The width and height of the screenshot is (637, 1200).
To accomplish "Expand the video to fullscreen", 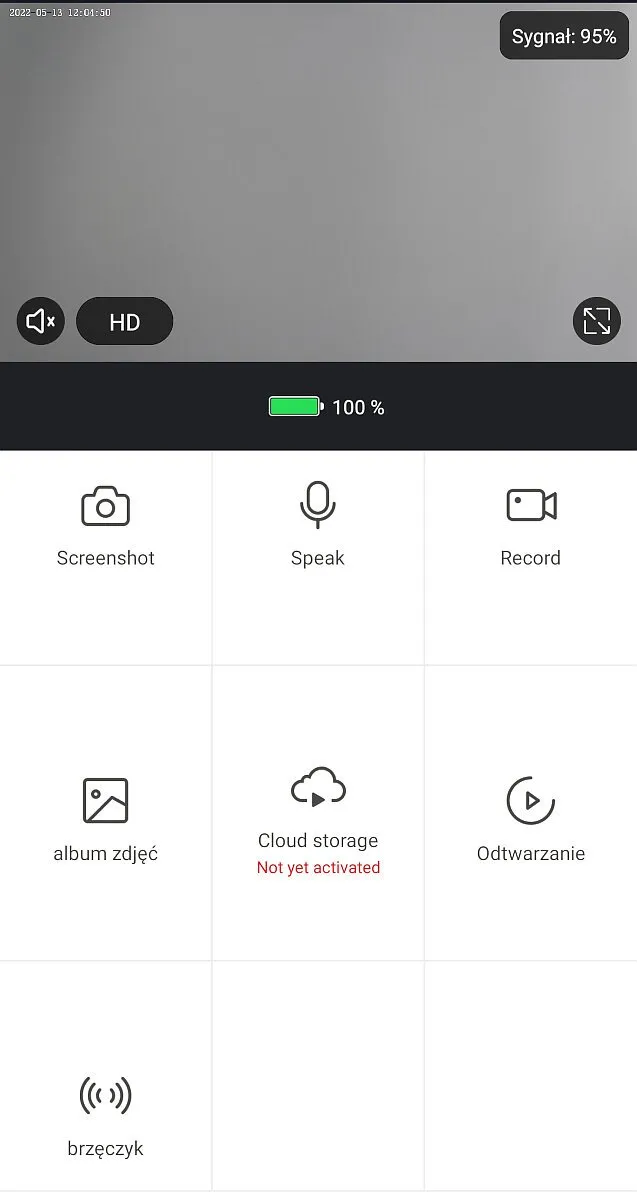I will coord(597,321).
